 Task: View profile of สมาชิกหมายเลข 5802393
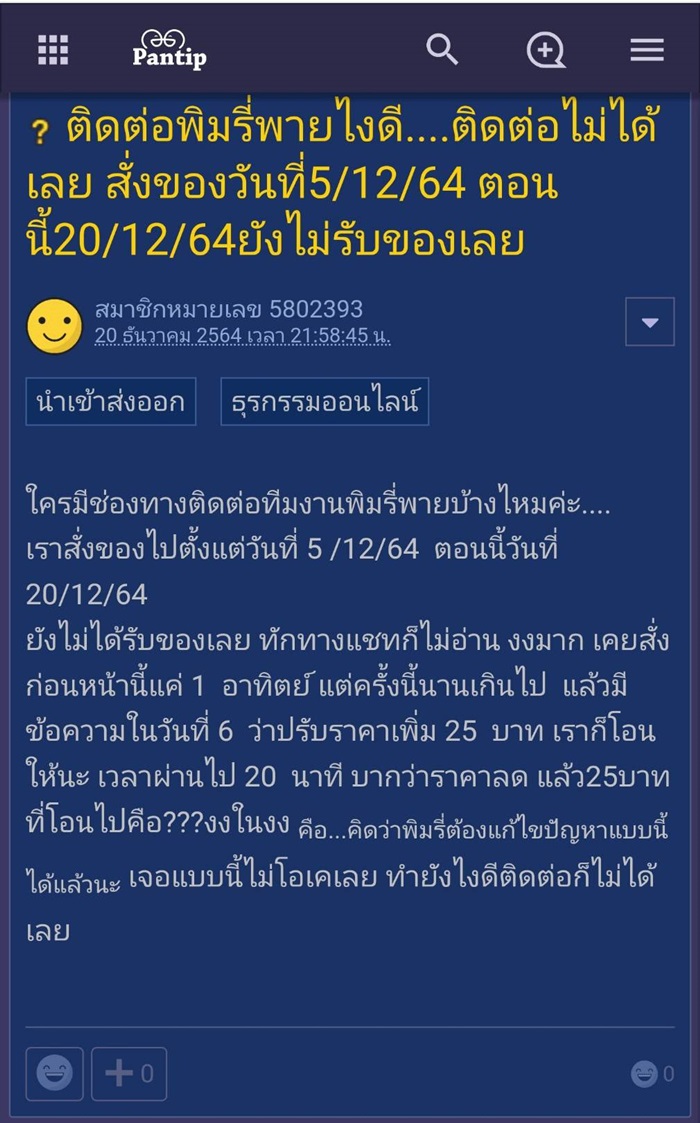228,309
